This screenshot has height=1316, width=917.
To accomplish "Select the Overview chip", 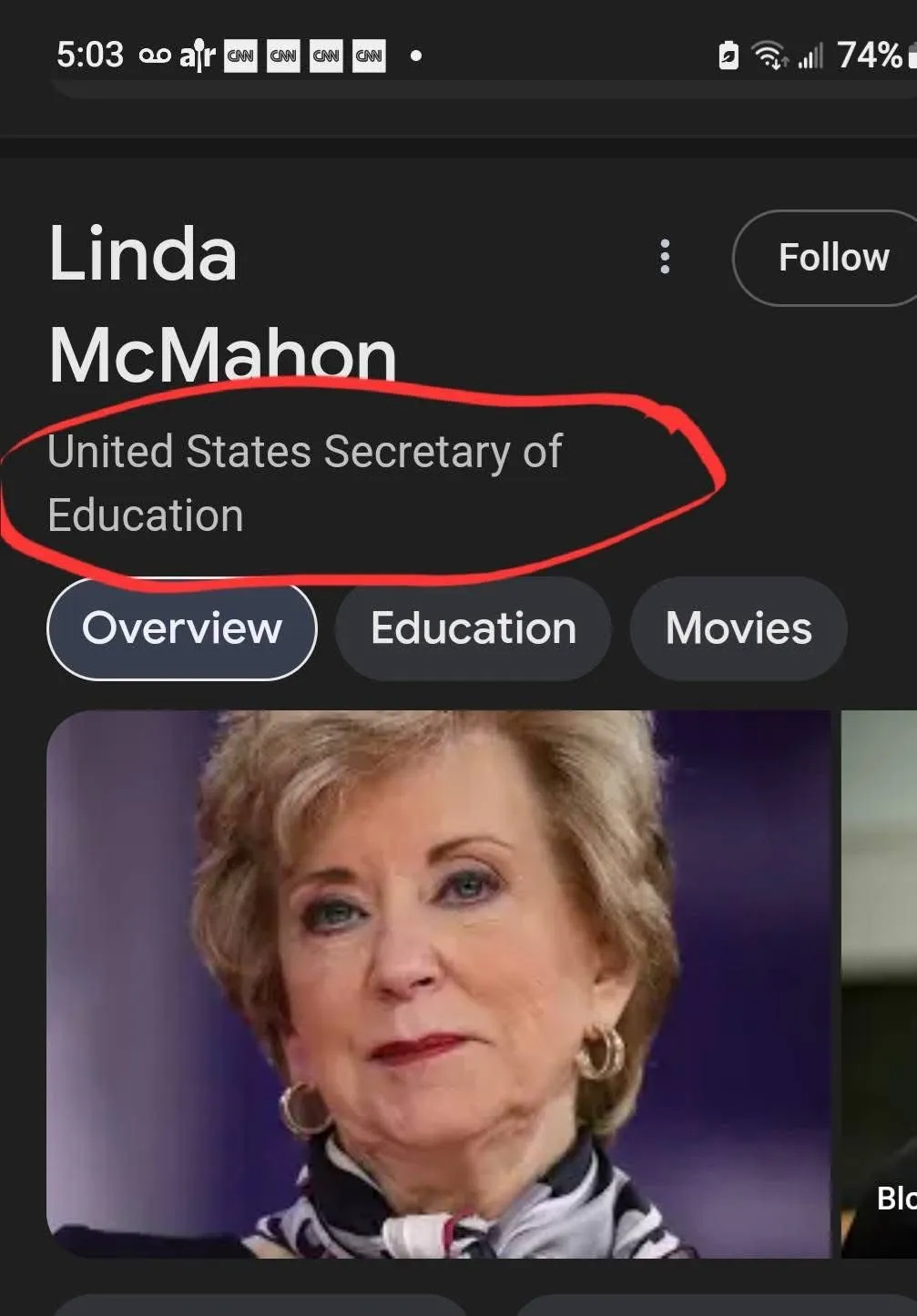I will tap(182, 628).
